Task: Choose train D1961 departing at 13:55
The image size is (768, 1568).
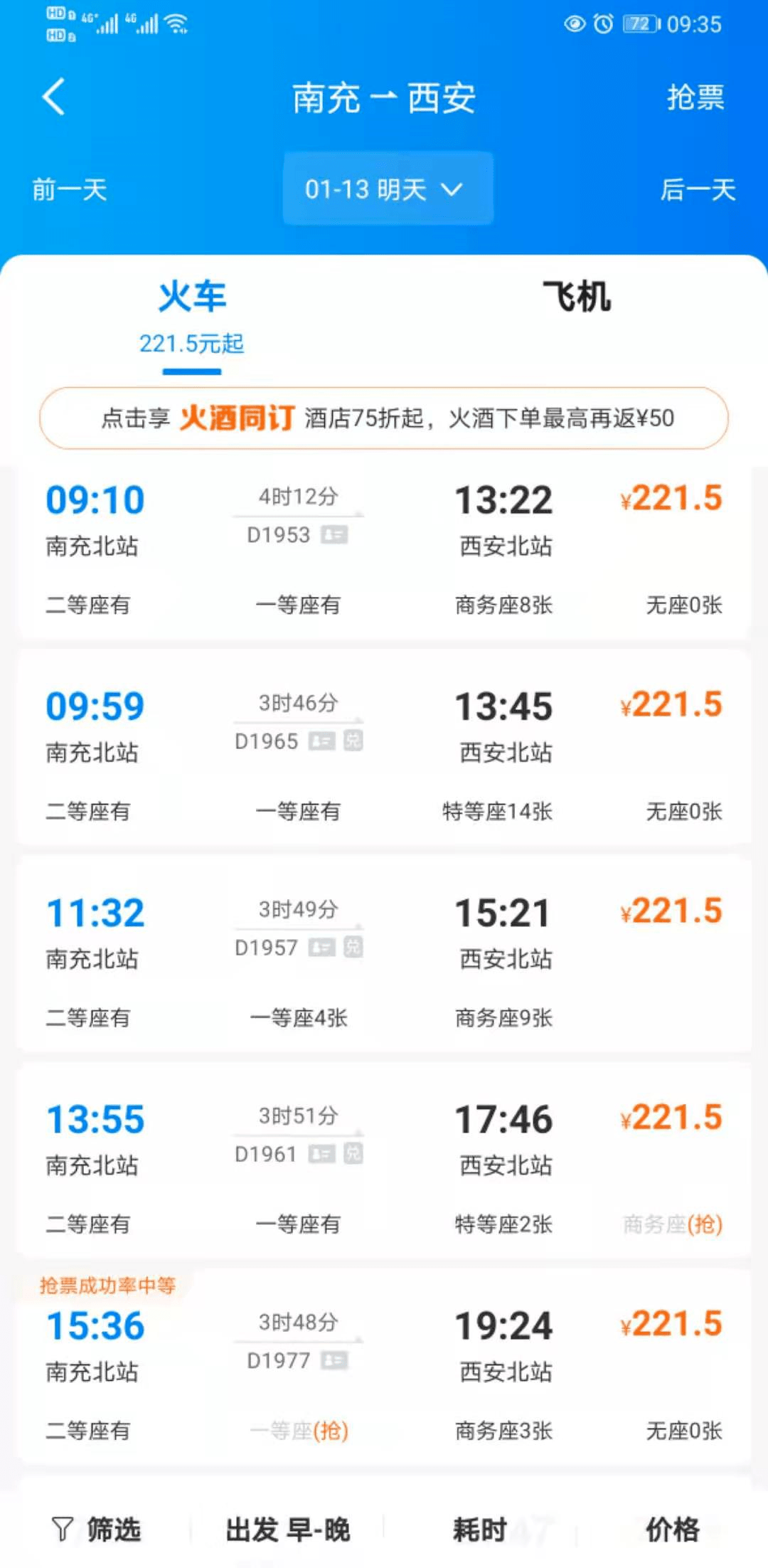Action: 384,1160
